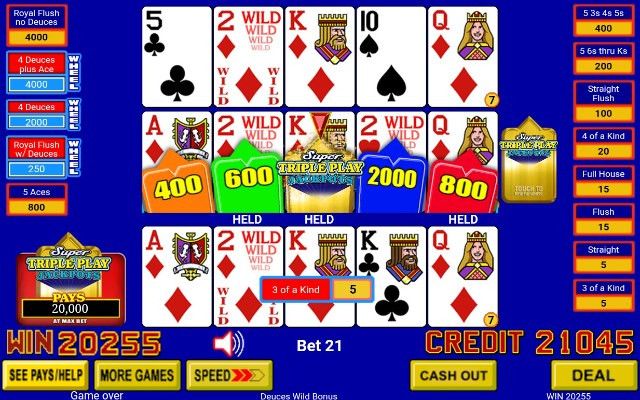Tap the queen of diamonds in the top hand
The width and height of the screenshot is (640, 400).
click(x=463, y=56)
